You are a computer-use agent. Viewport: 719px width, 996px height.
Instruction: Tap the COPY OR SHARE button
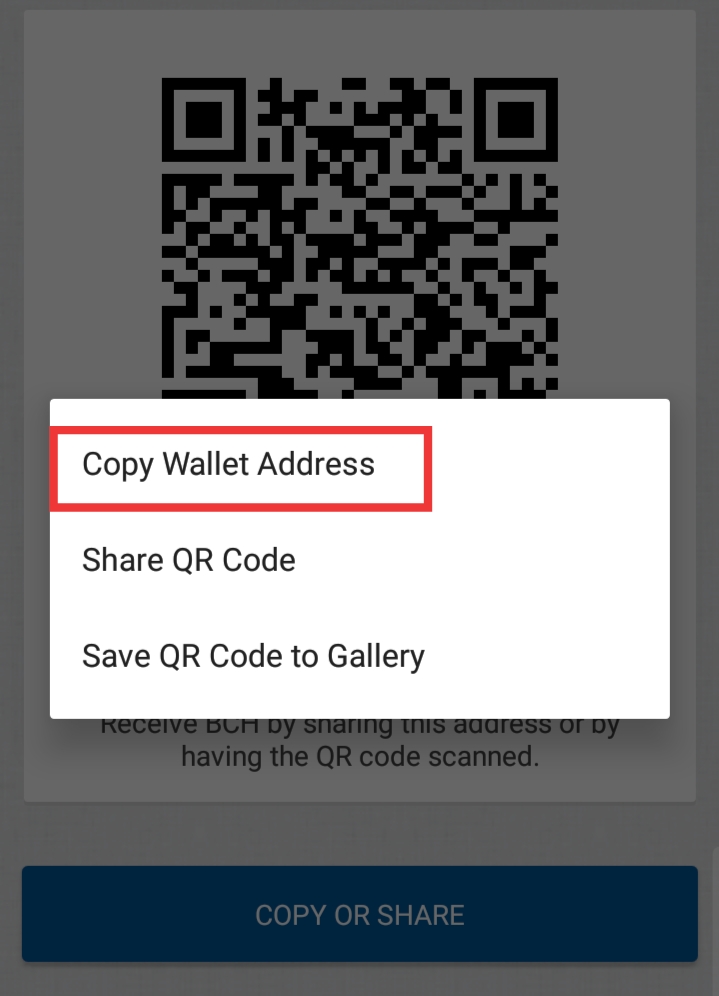359,914
